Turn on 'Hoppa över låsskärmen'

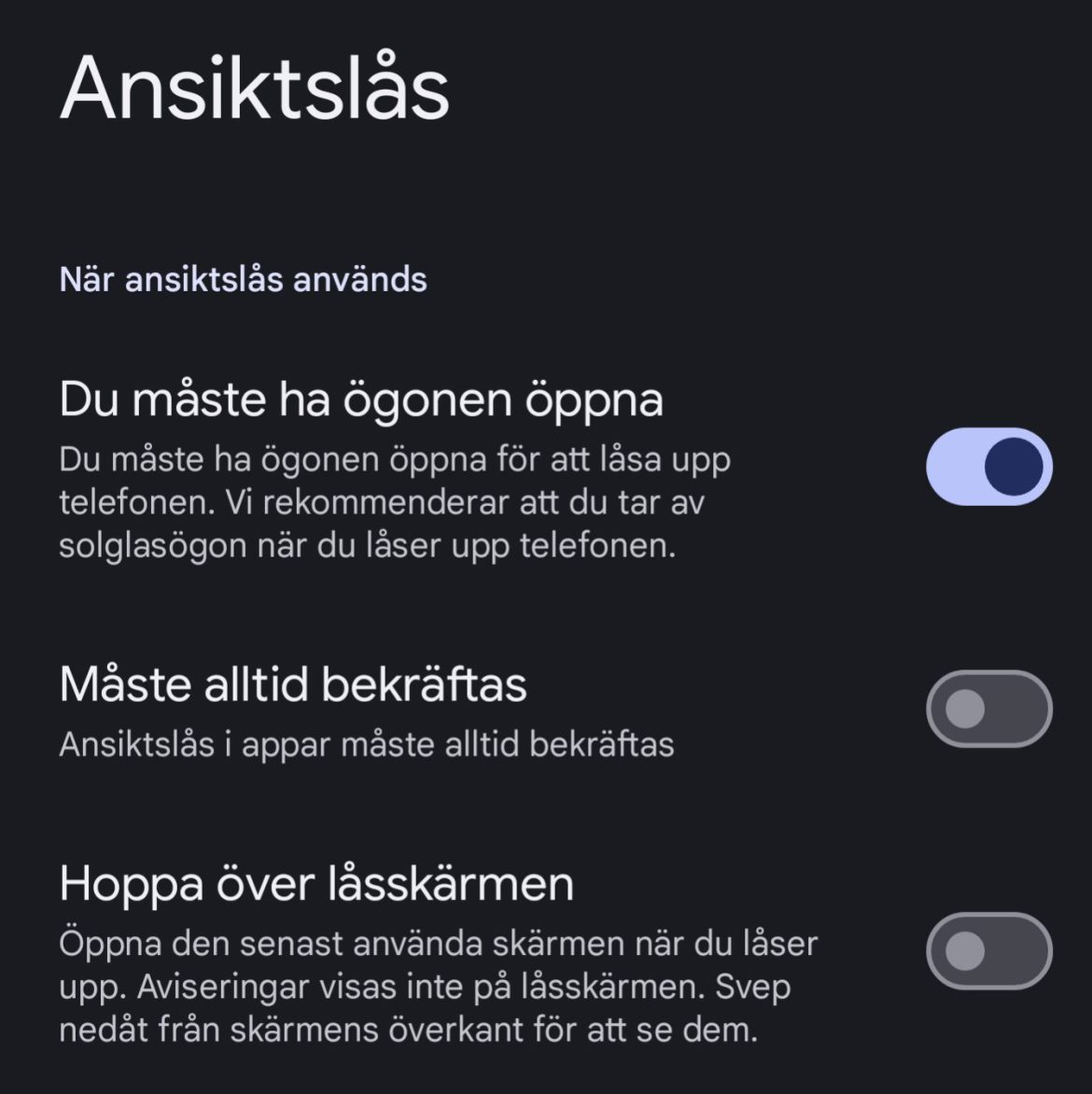pos(988,951)
